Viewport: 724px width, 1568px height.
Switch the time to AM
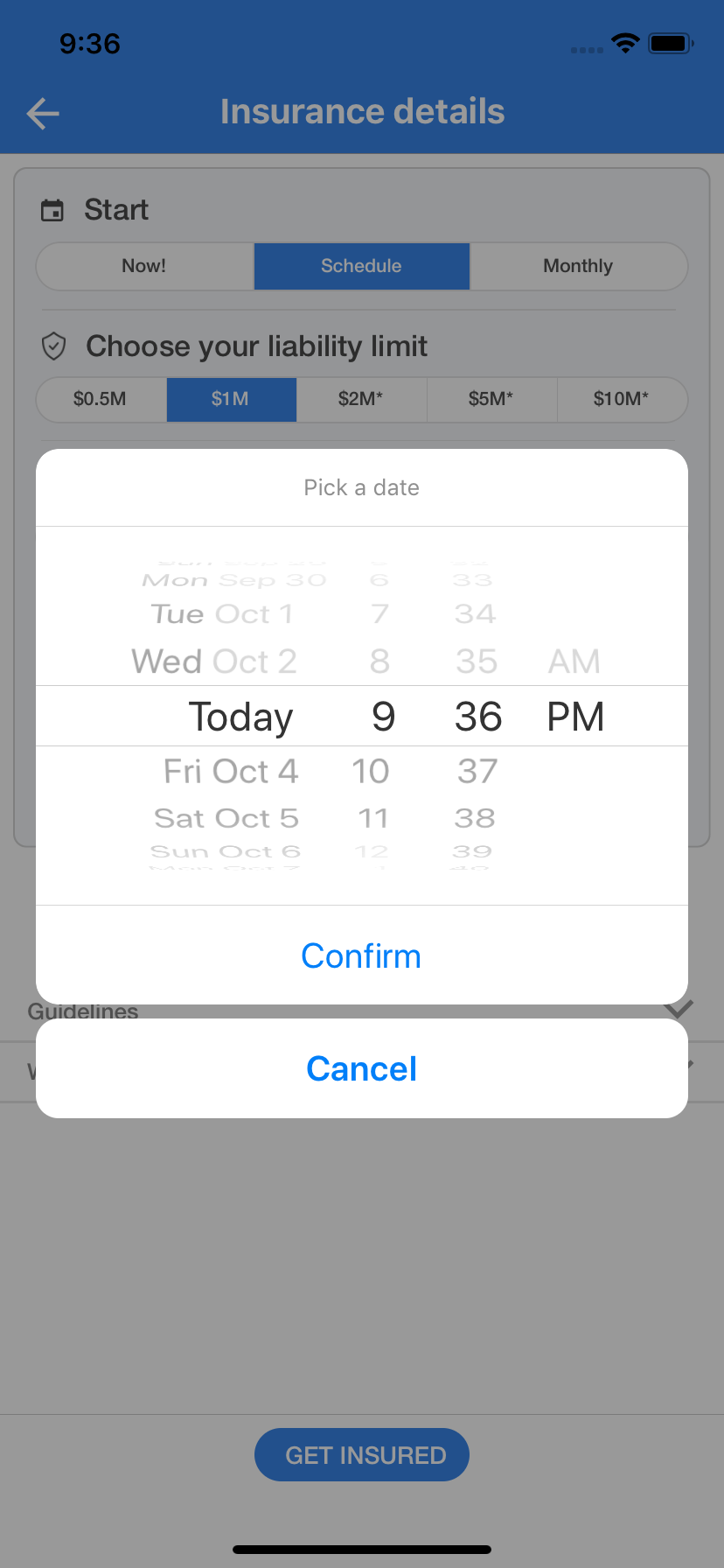pyautogui.click(x=574, y=661)
